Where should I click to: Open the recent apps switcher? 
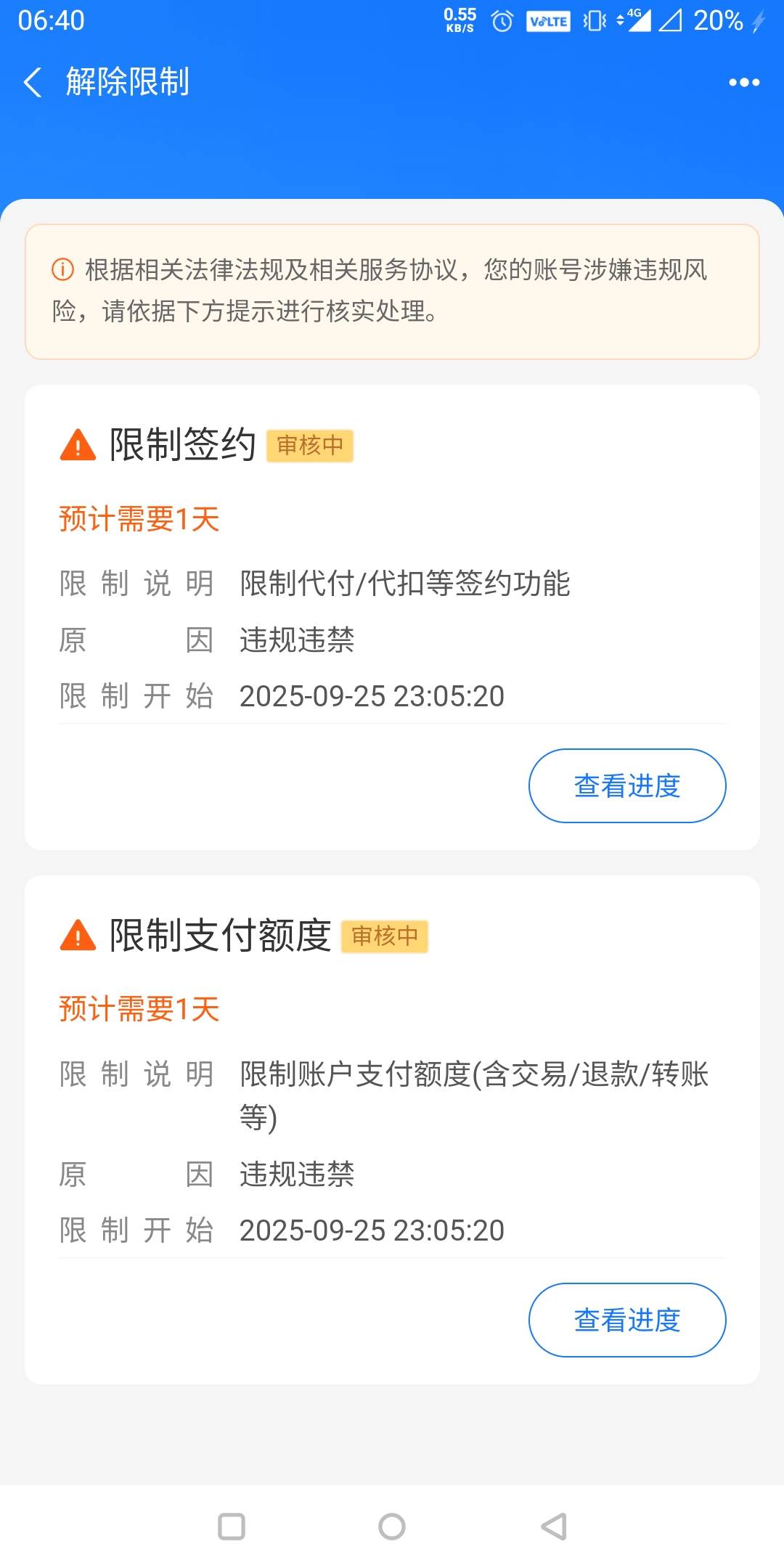point(232,1526)
